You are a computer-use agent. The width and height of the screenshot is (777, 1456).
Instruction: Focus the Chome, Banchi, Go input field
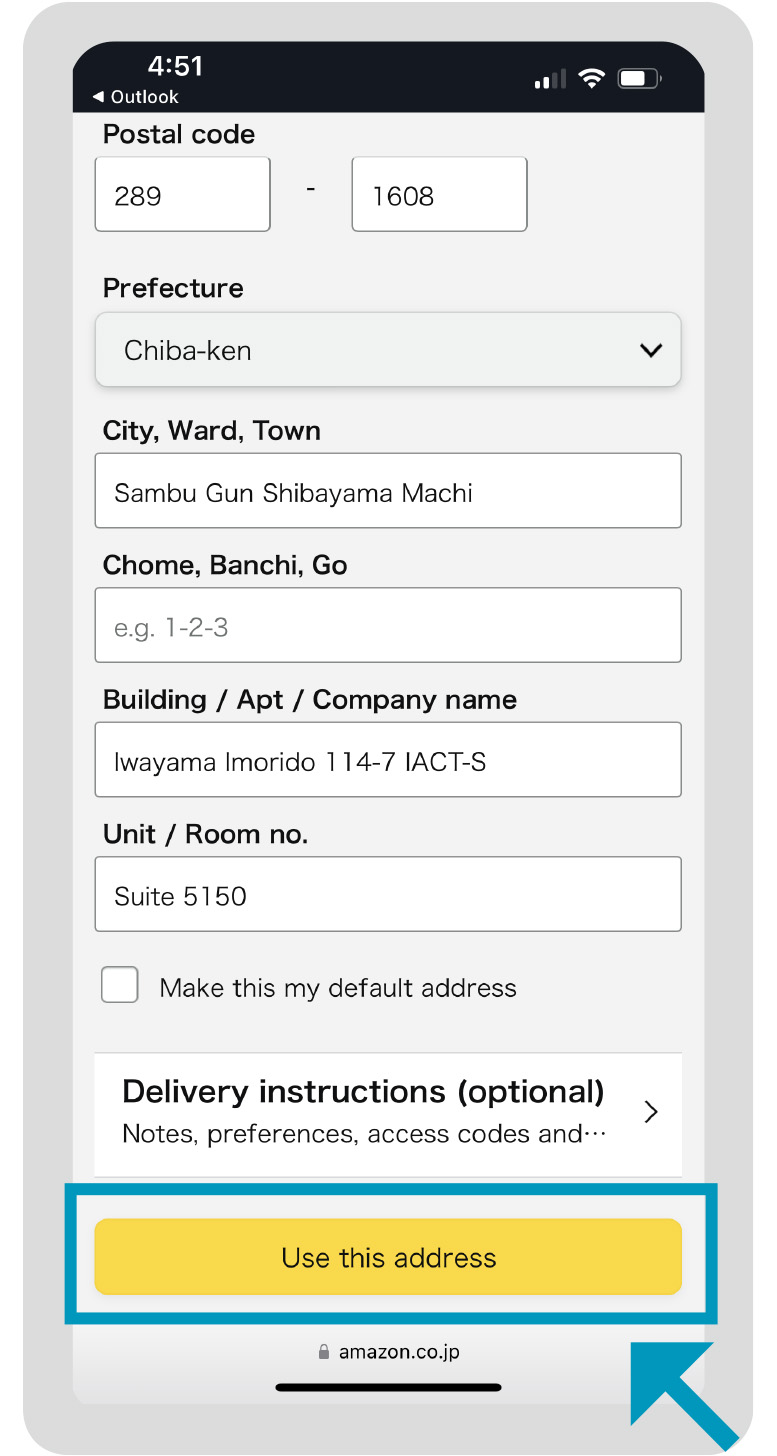[388, 625]
